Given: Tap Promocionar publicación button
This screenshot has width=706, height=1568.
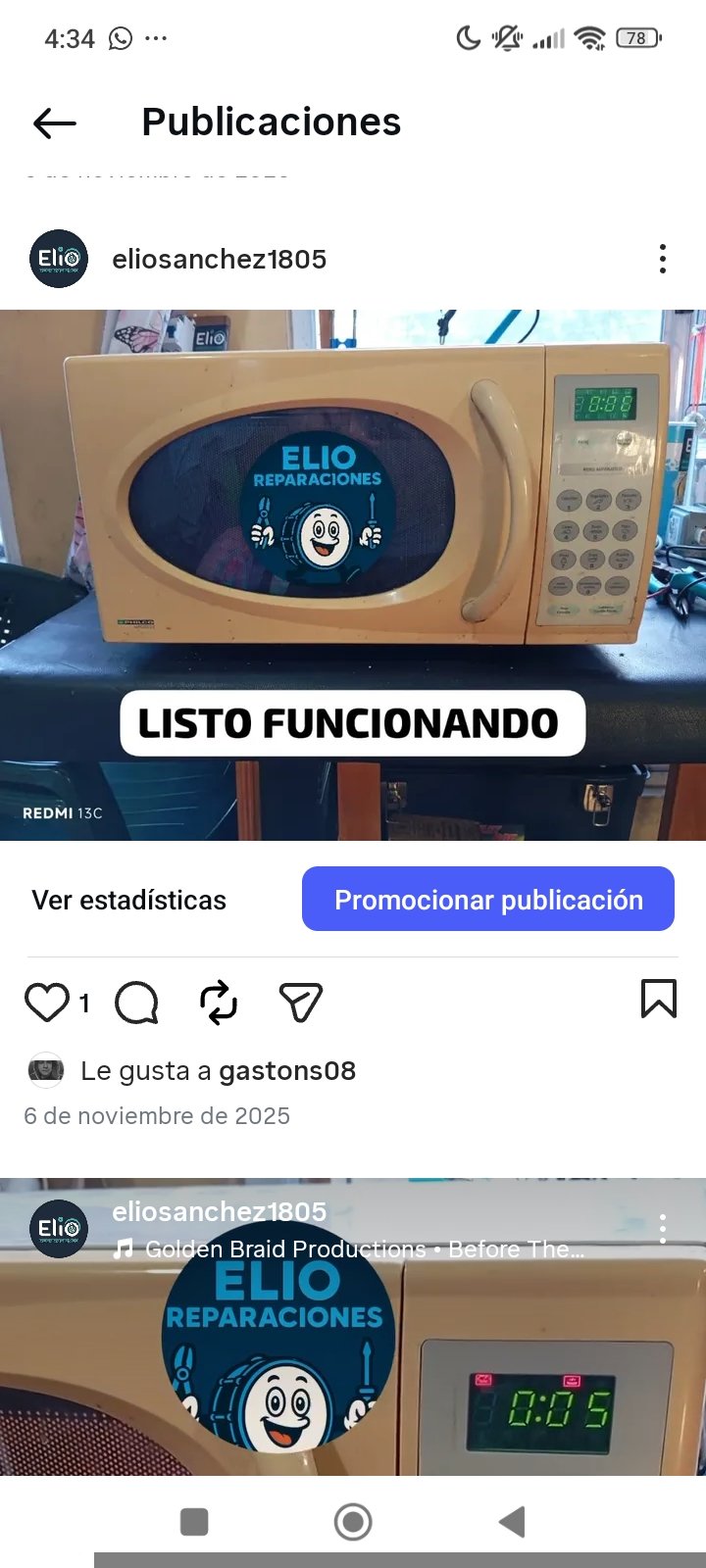Looking at the screenshot, I should [x=488, y=900].
